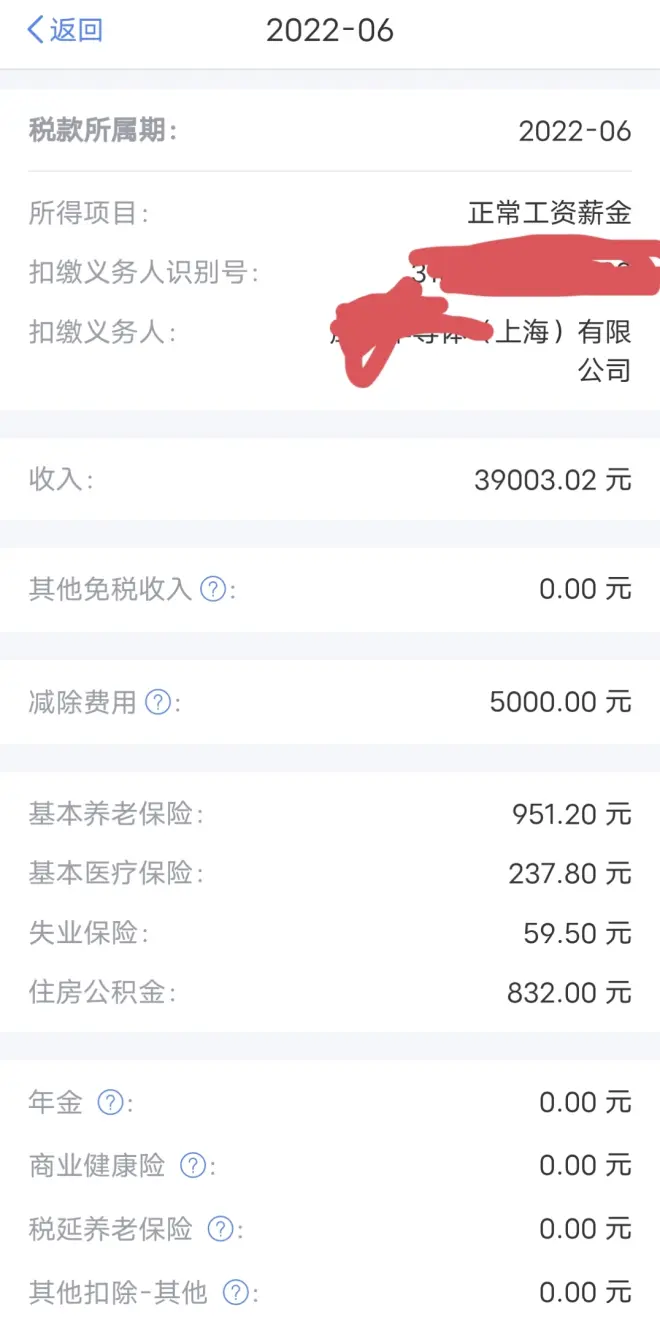Open the help icon beside 其他免税收入

click(x=213, y=589)
